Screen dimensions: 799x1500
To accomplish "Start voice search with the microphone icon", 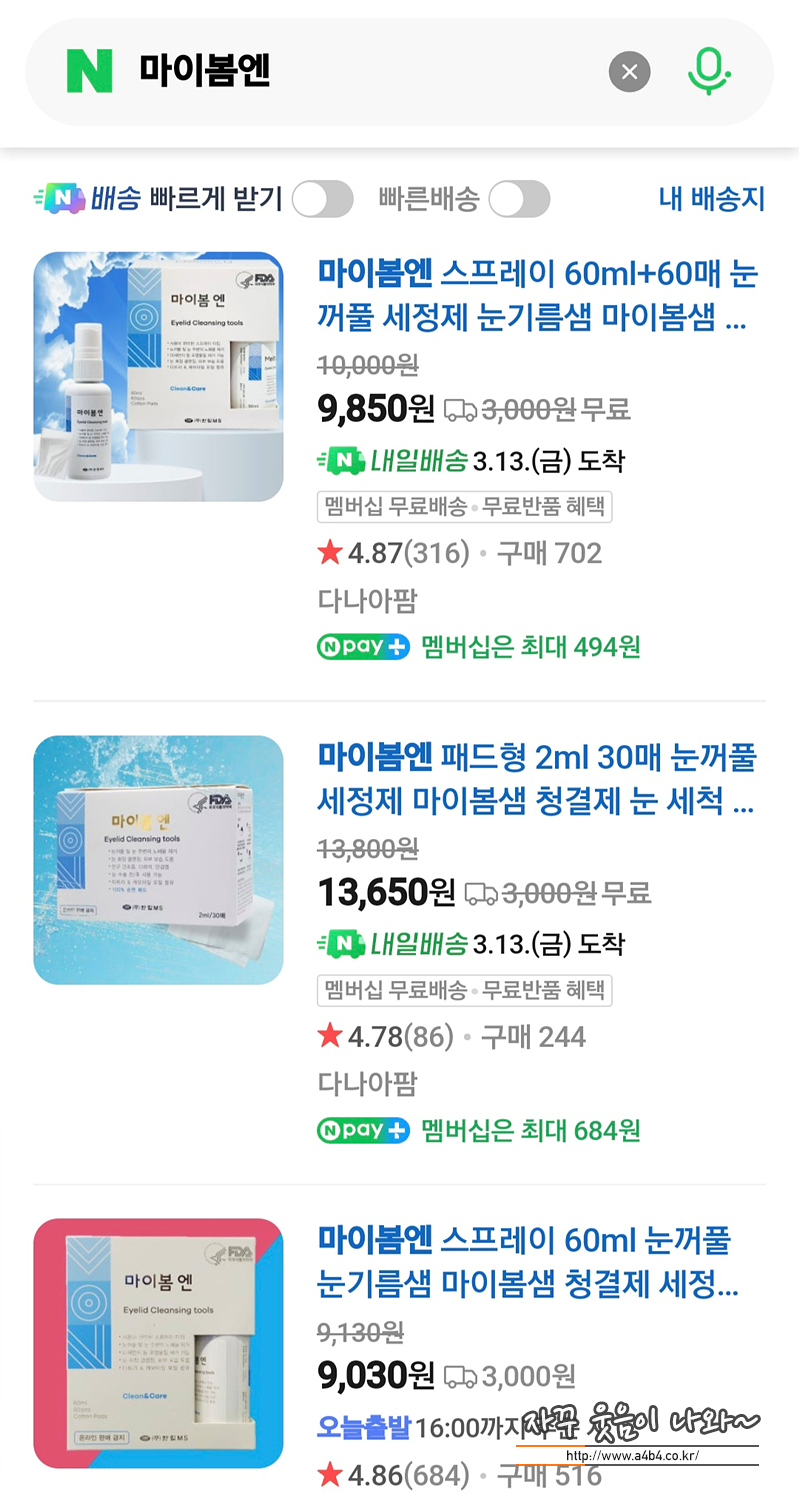I will pos(710,72).
